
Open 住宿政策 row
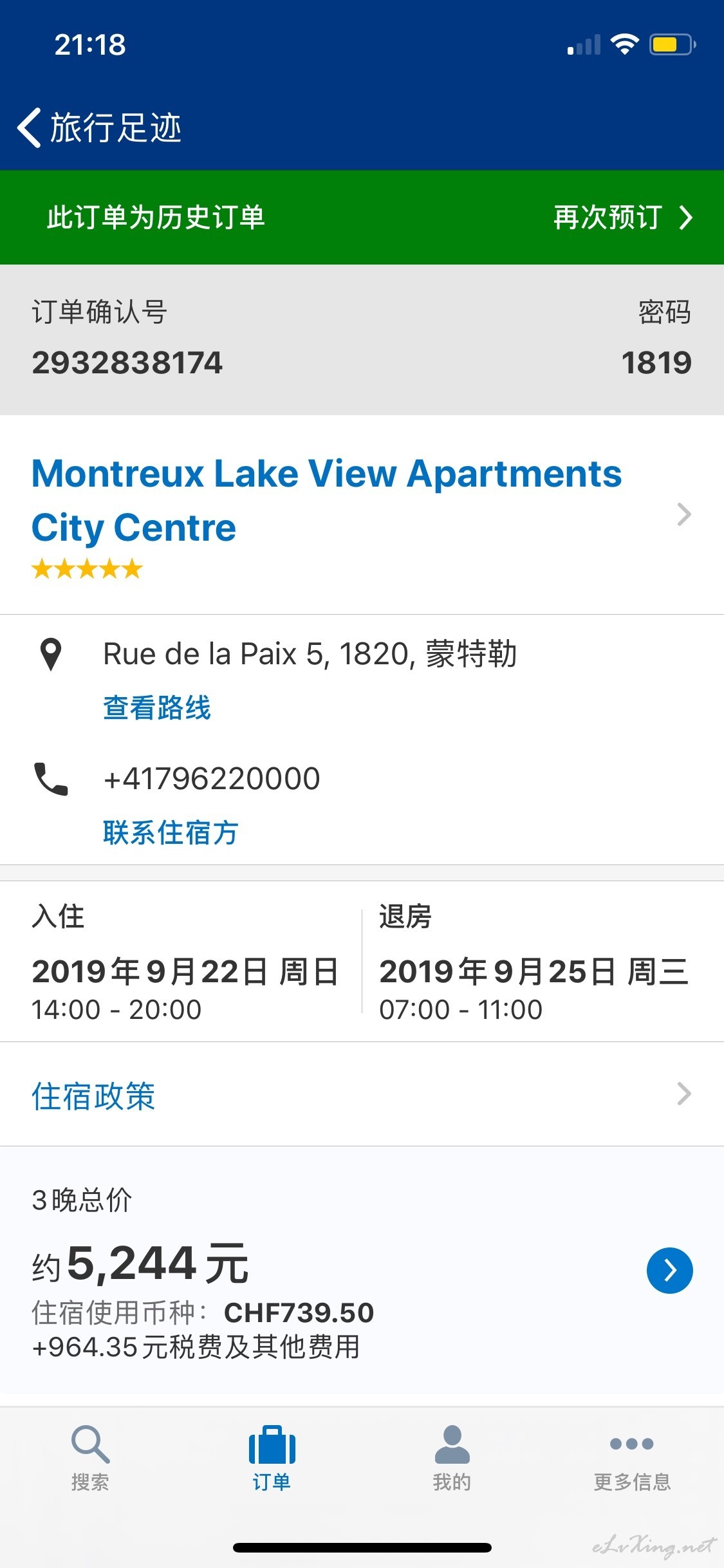(x=362, y=1094)
